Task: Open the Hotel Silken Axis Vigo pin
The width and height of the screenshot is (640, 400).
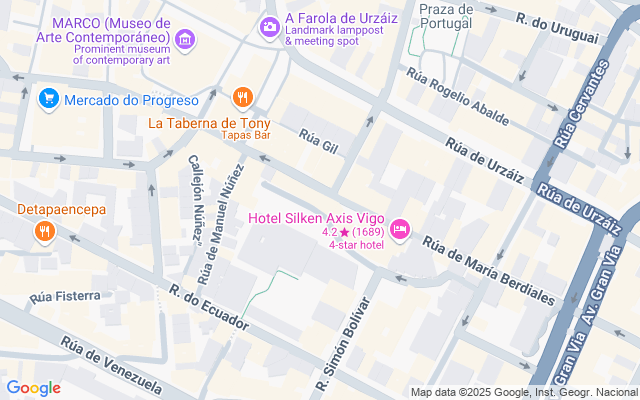Action: tap(400, 230)
